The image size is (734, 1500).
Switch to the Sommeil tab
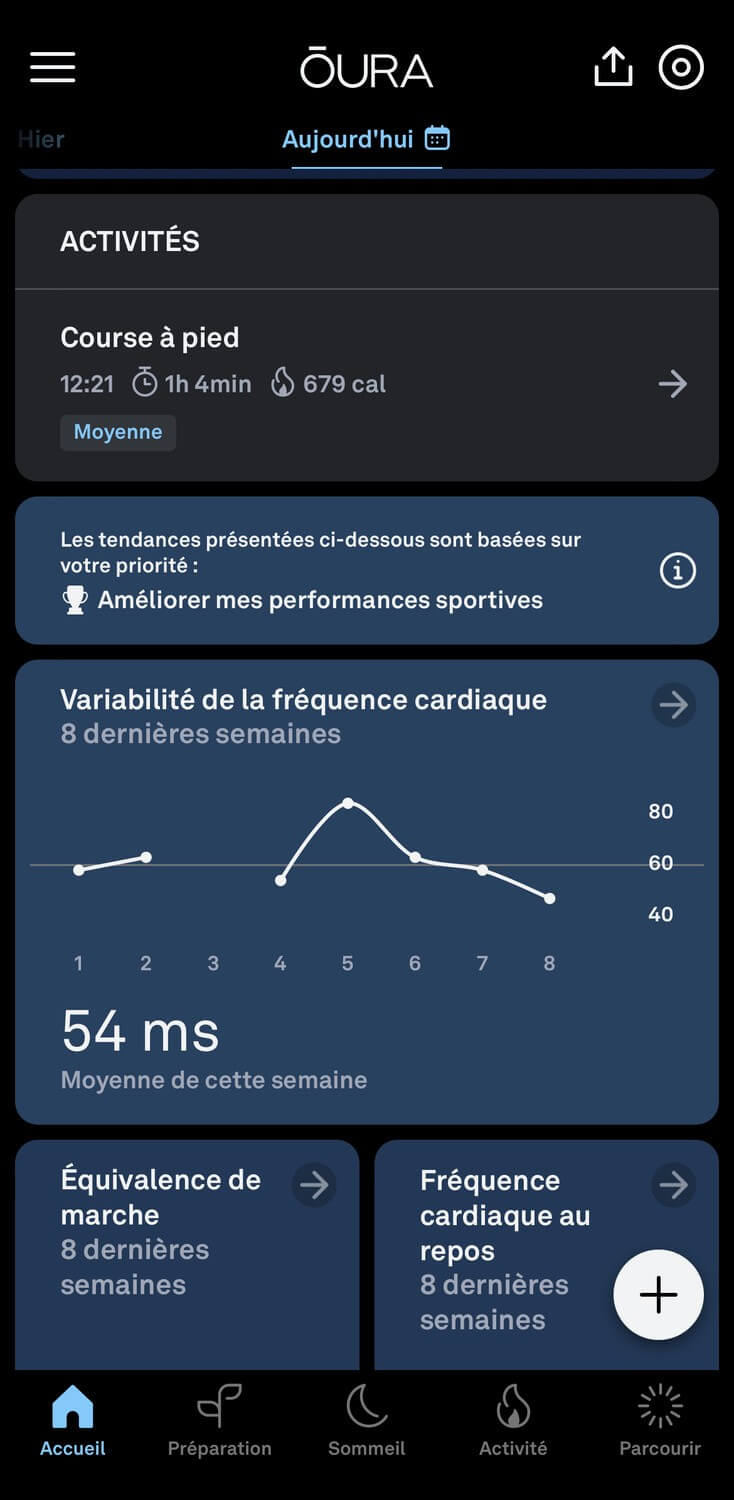pos(367,1420)
